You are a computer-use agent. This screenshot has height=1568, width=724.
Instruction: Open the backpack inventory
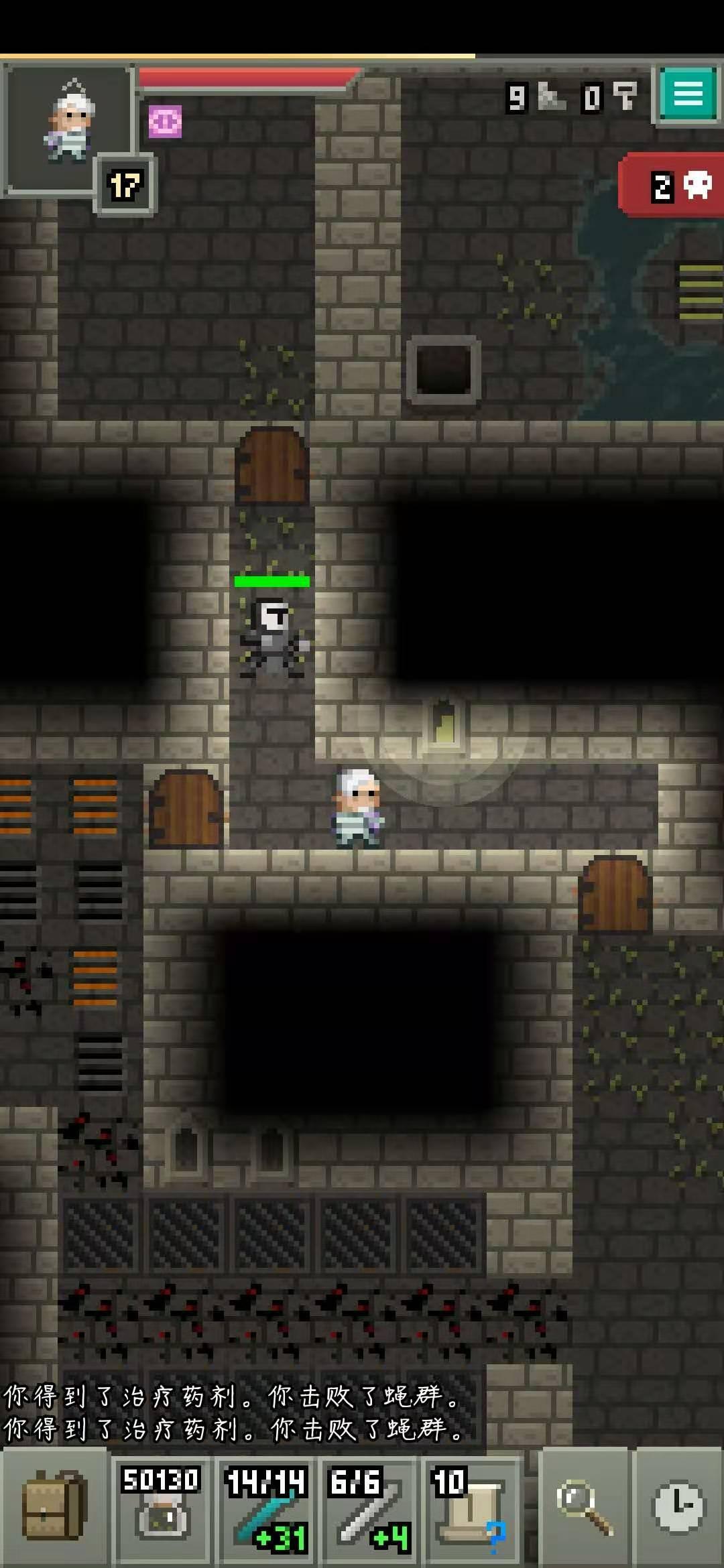point(54,1508)
